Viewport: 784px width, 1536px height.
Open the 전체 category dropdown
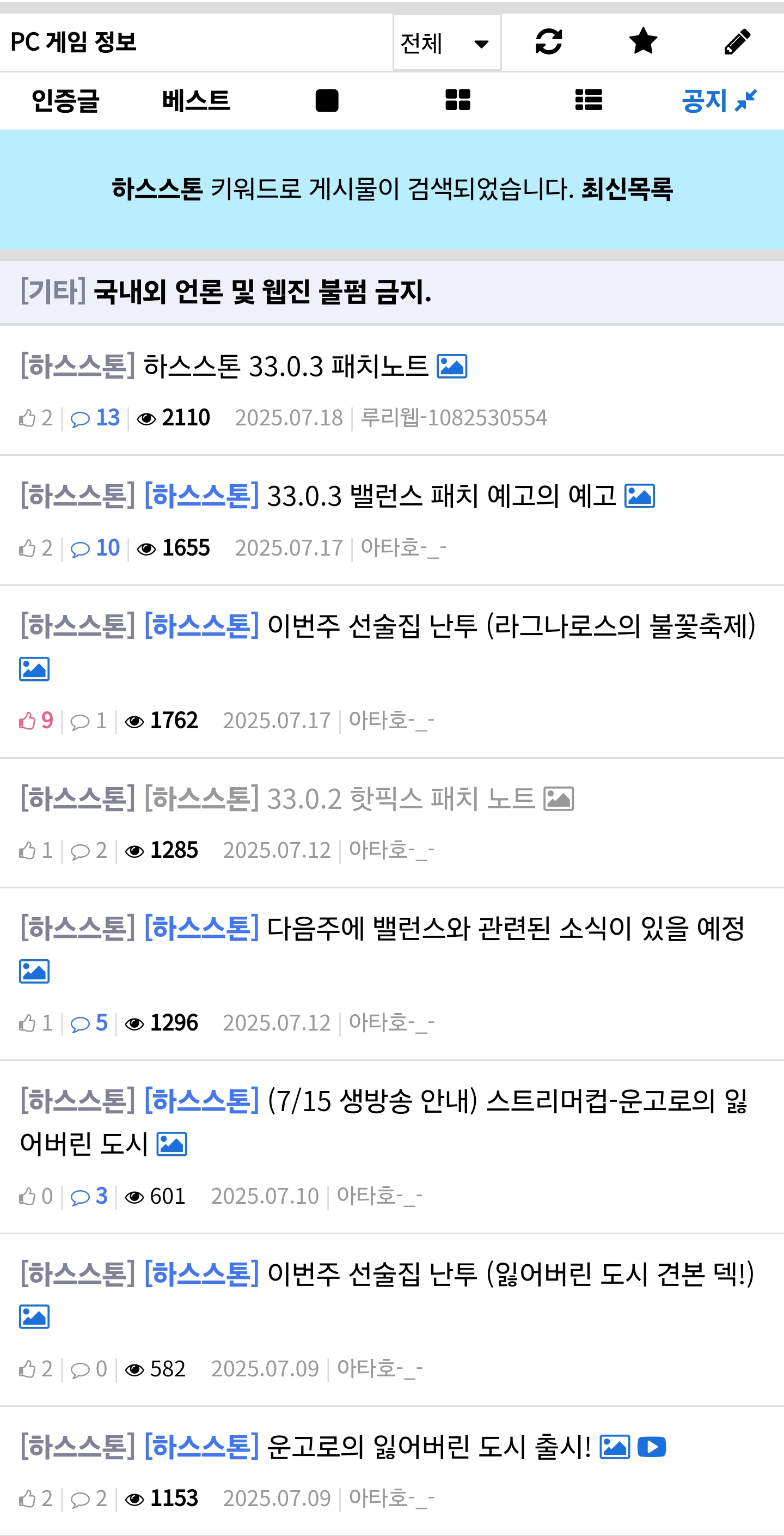446,43
